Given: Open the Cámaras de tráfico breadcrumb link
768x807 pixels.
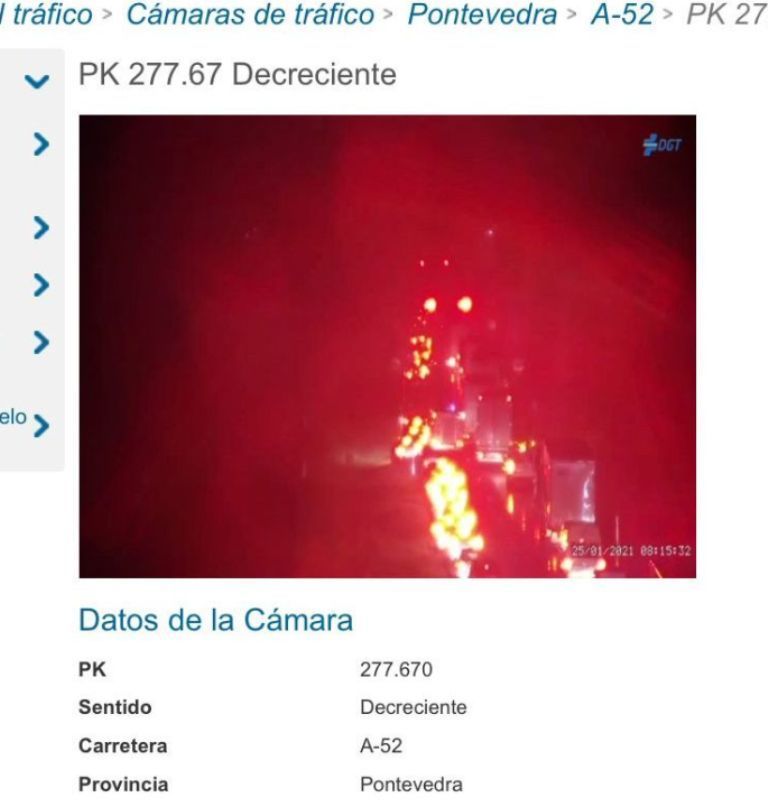Looking at the screenshot, I should click(250, 15).
